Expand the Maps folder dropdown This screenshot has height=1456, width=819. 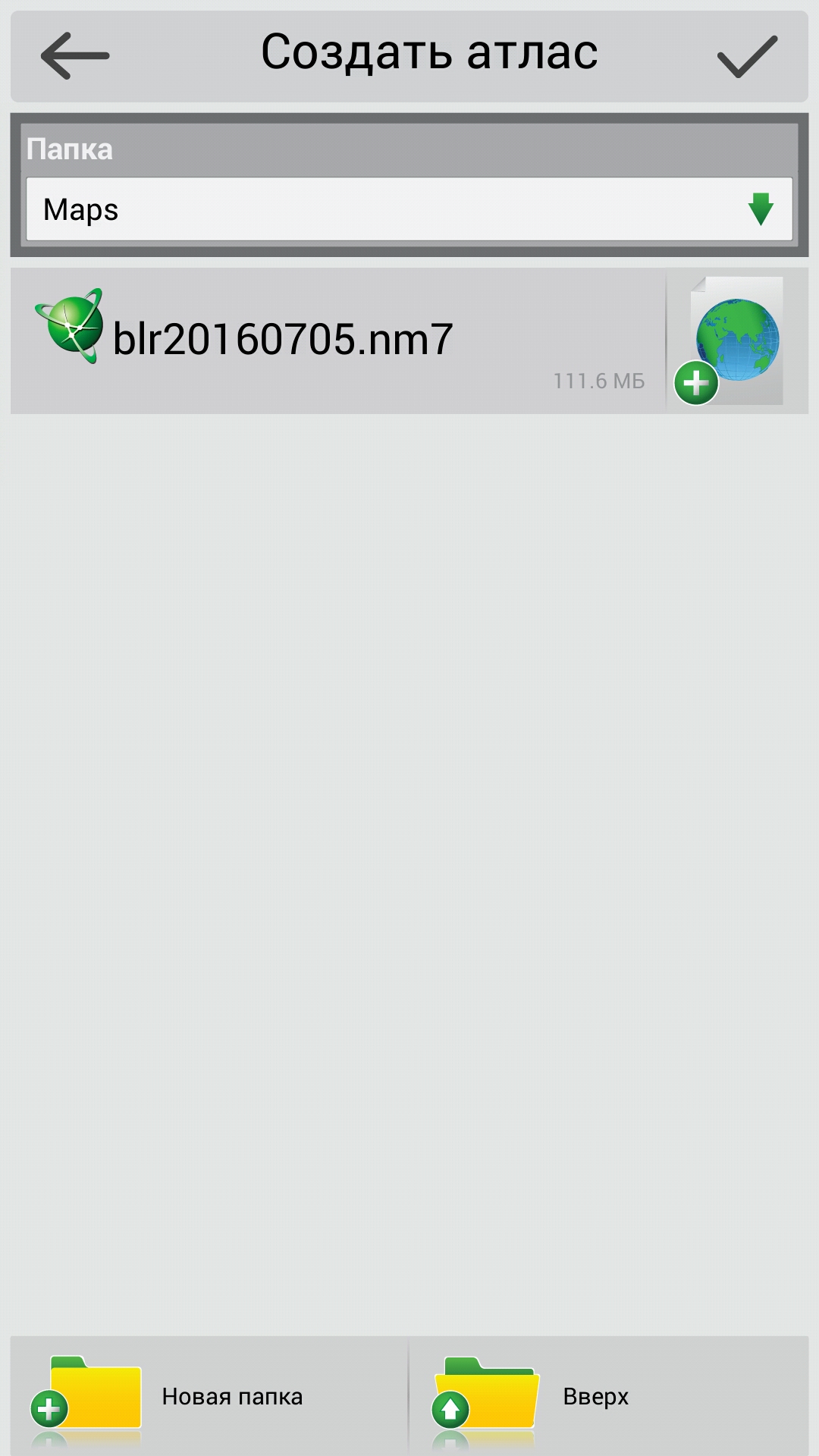[x=409, y=209]
